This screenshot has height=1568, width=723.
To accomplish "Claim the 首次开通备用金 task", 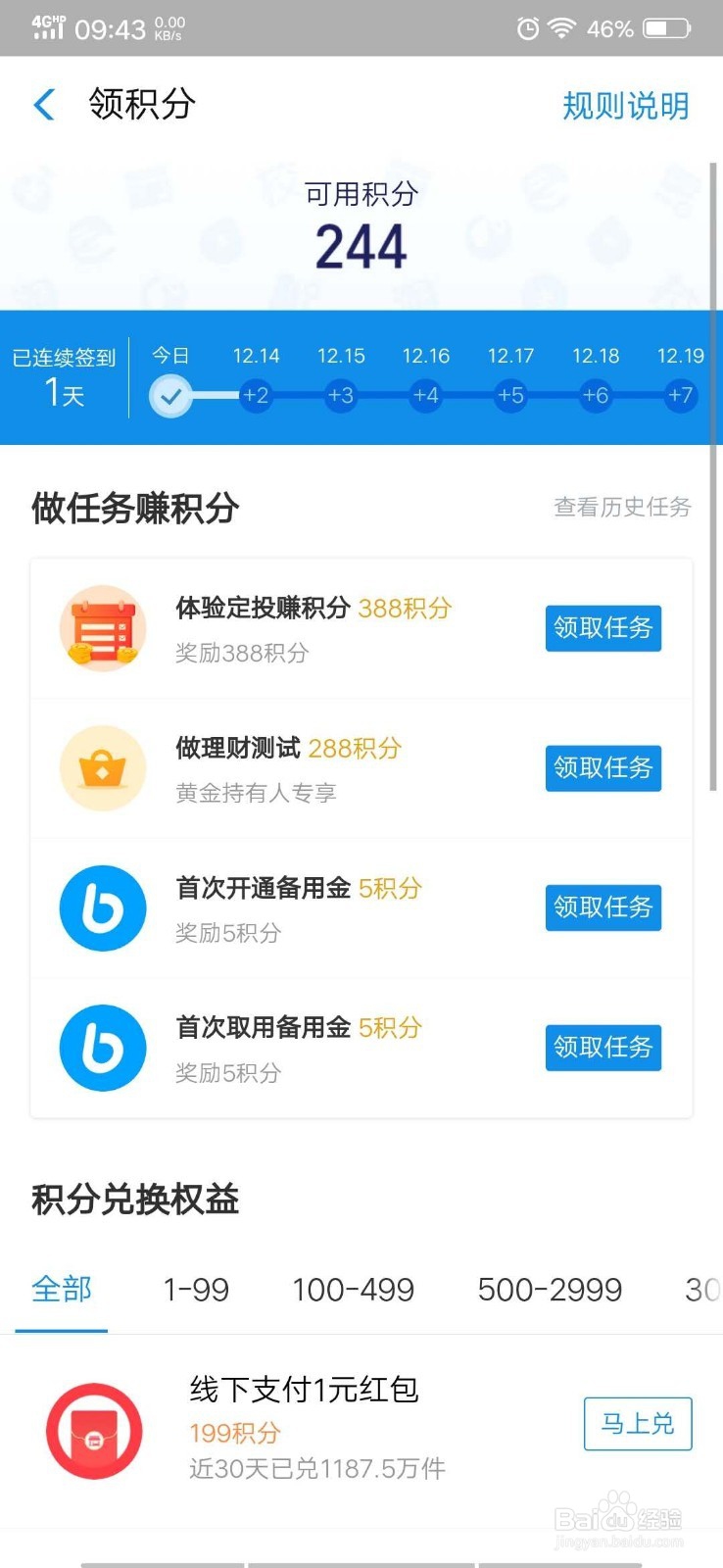I will point(602,907).
